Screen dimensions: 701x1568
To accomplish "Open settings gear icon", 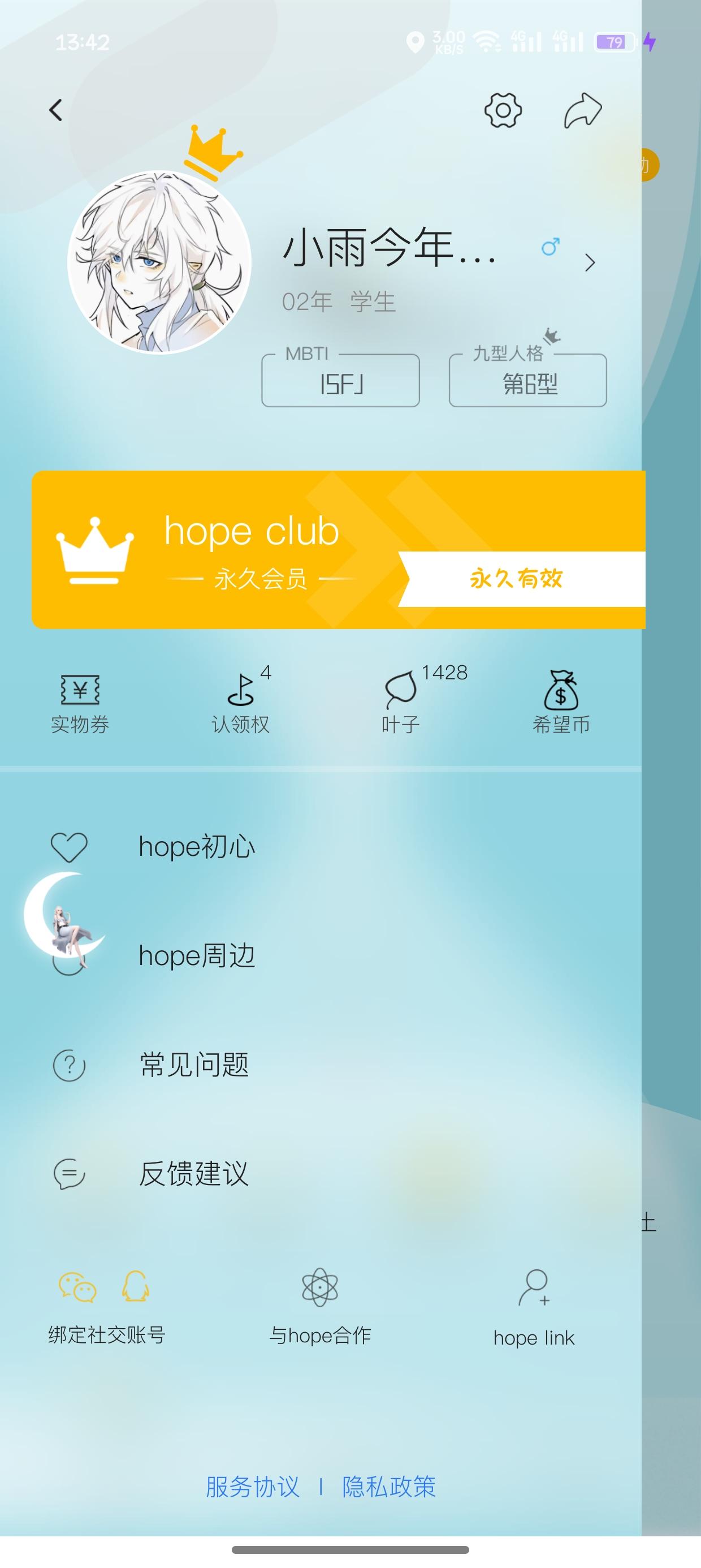I will (503, 110).
